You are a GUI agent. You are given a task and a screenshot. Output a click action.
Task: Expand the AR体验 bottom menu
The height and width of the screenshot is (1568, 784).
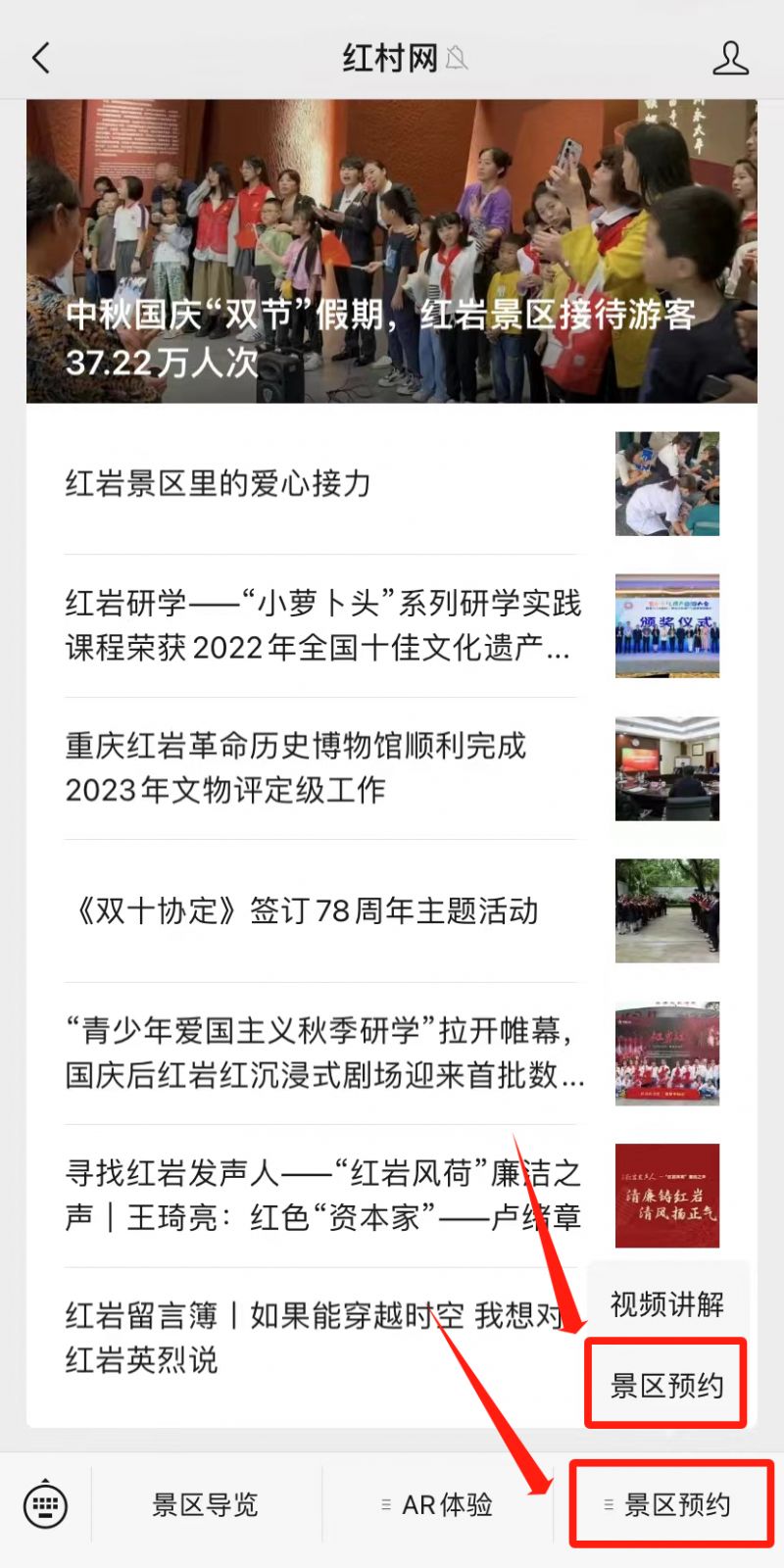pos(438,1504)
